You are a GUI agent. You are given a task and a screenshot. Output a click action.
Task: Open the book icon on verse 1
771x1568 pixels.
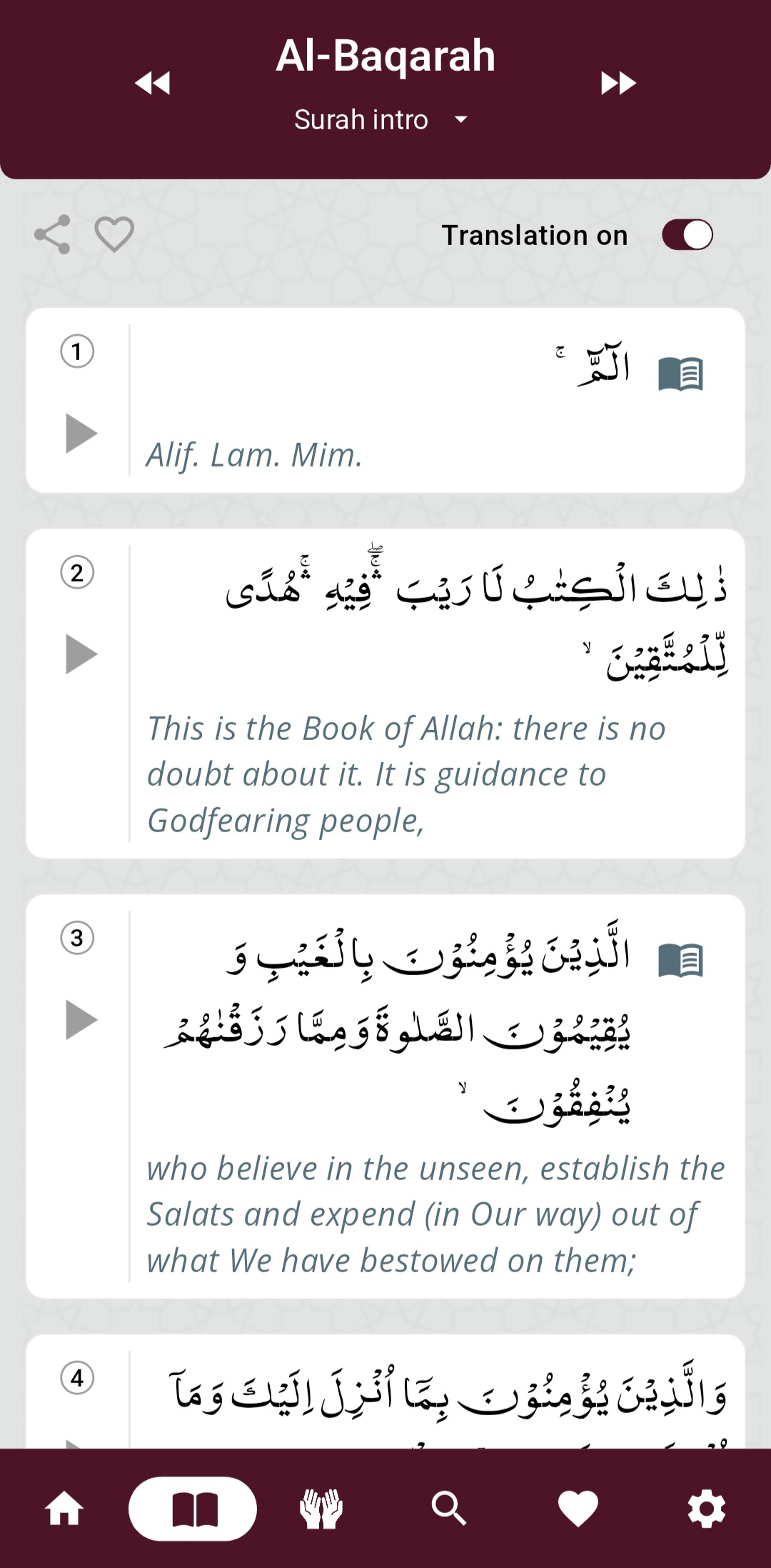(x=680, y=374)
